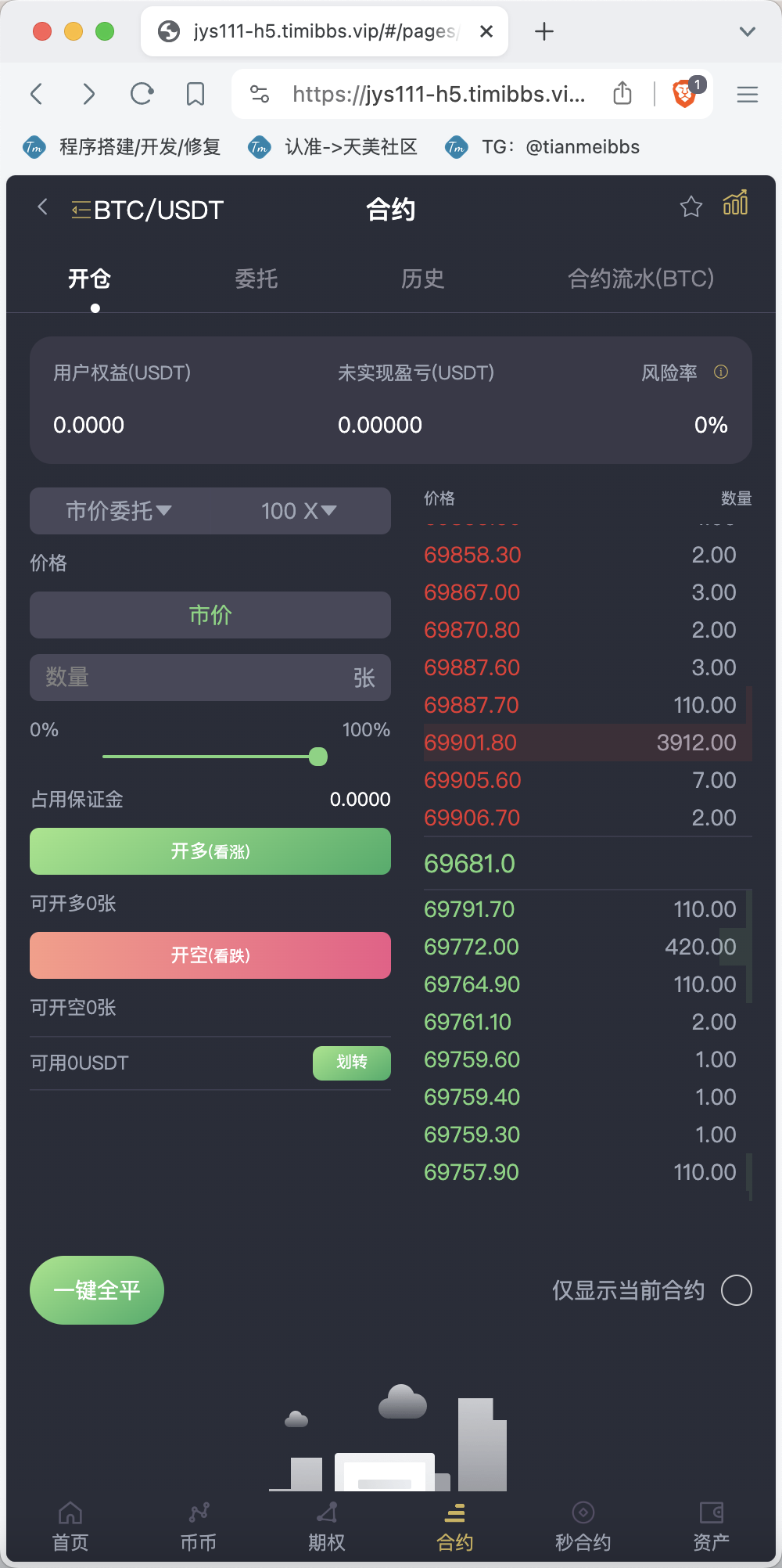
Task: Open the 资产 assets tab
Action: [x=711, y=1526]
